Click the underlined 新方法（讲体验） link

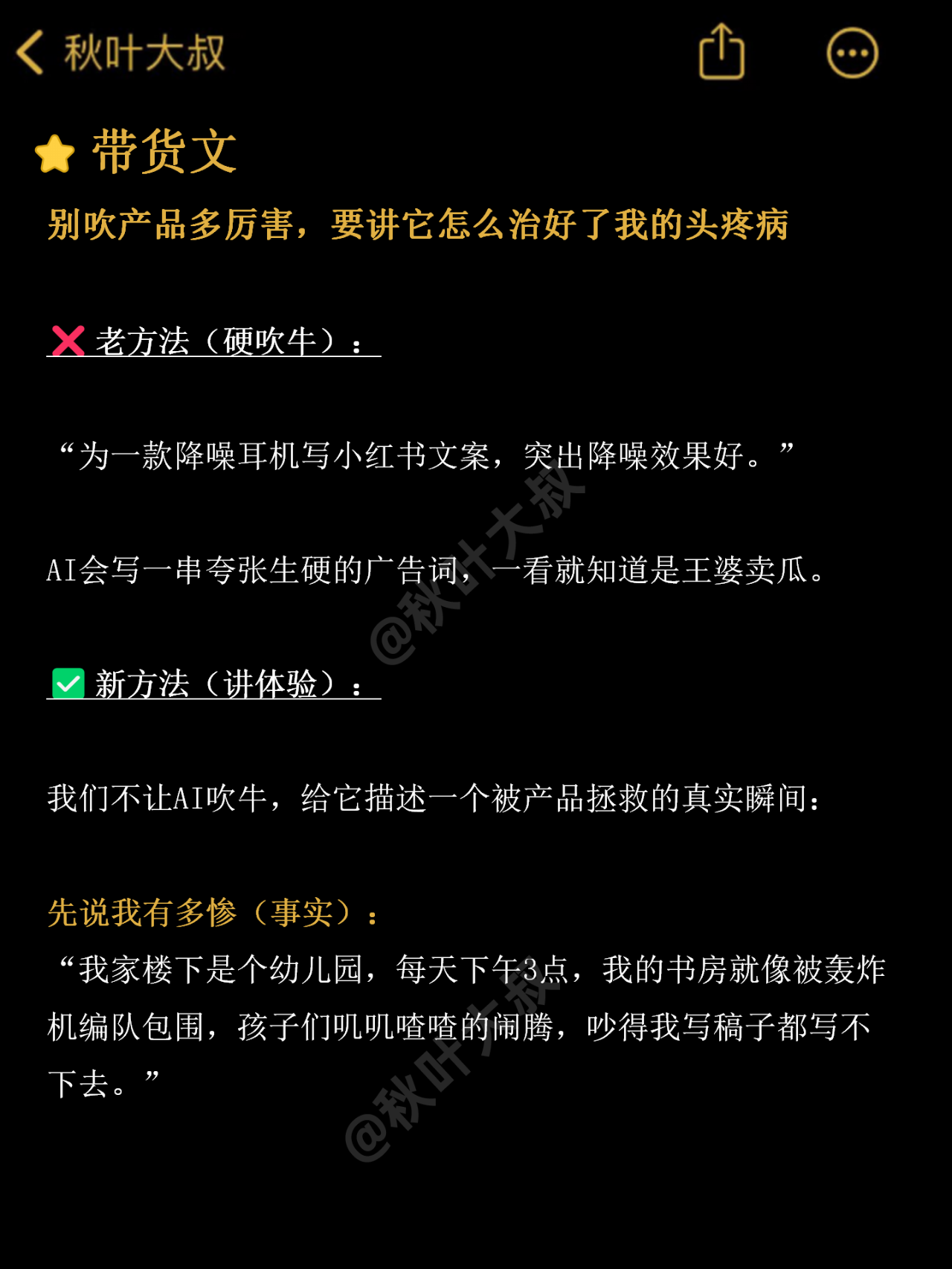223,684
